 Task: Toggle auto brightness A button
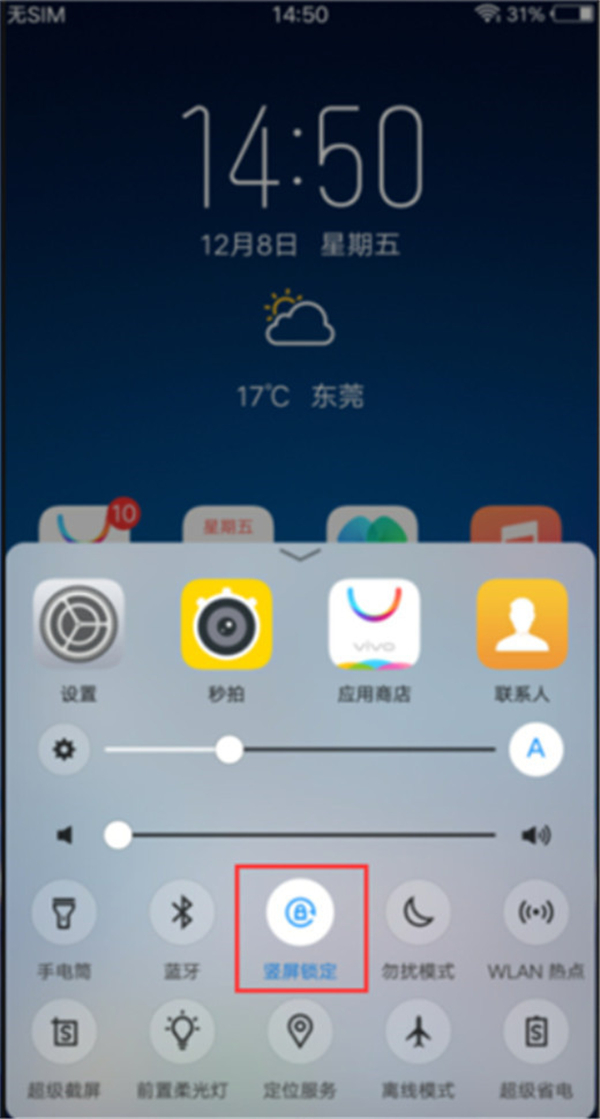point(536,749)
